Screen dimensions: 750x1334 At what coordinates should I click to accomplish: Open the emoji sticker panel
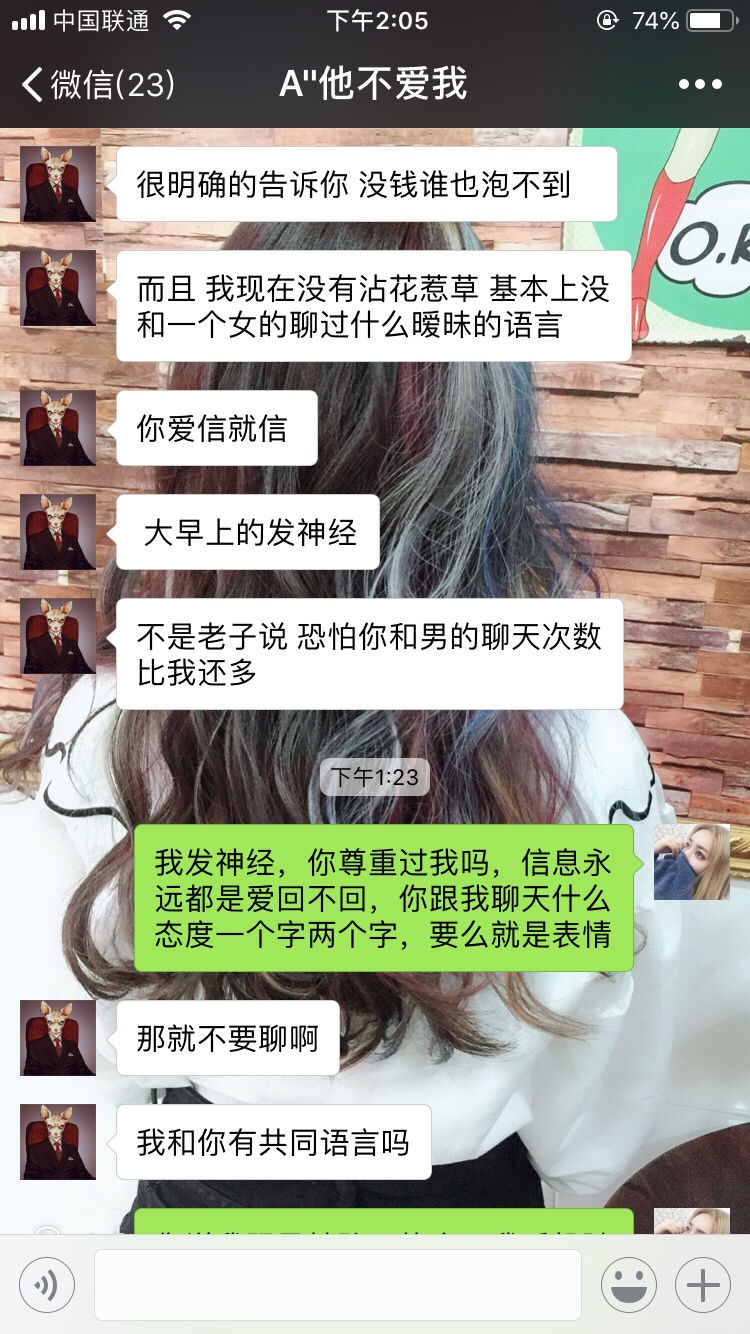click(x=629, y=1285)
